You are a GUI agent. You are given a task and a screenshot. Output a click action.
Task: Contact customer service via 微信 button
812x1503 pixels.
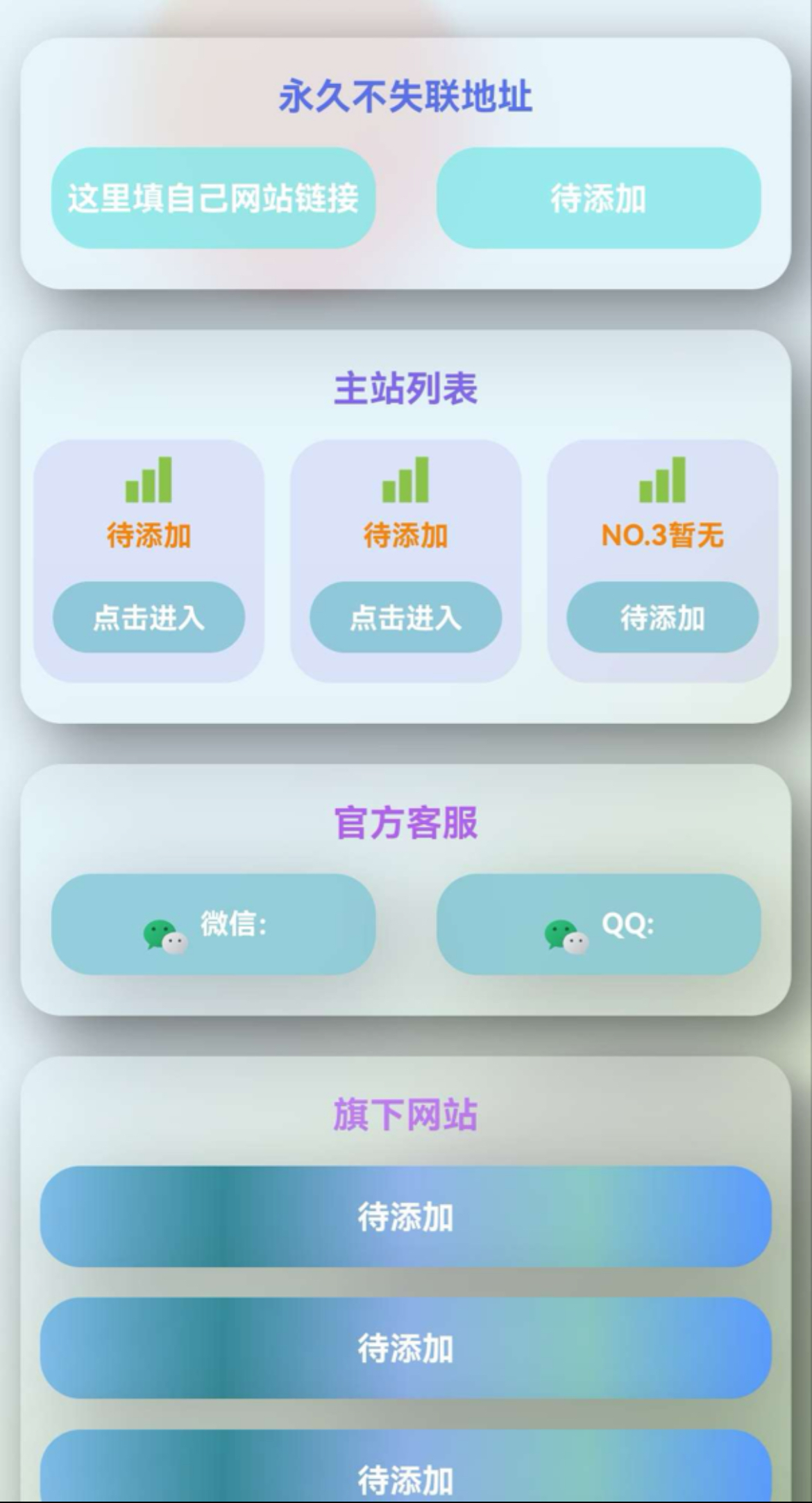(213, 924)
